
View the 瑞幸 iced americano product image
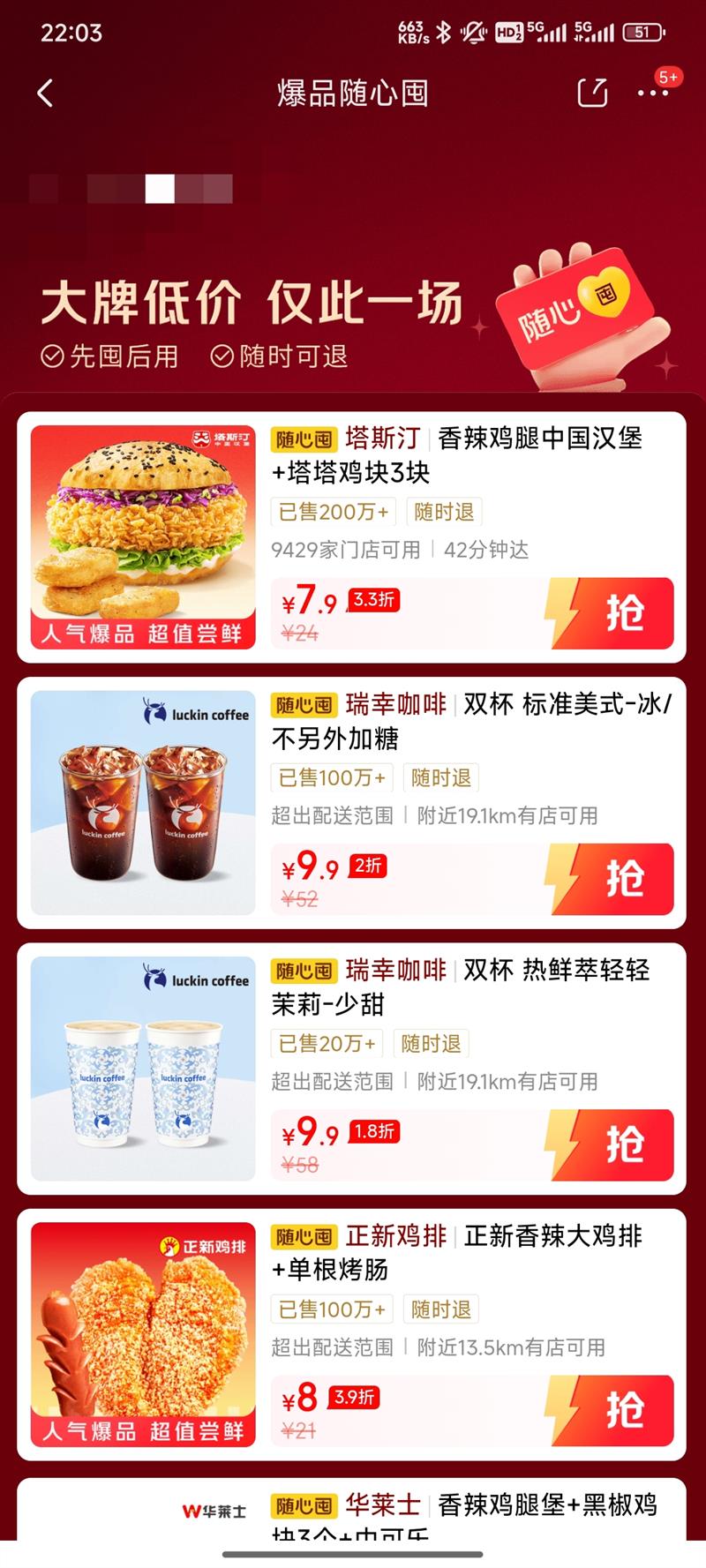[143, 803]
